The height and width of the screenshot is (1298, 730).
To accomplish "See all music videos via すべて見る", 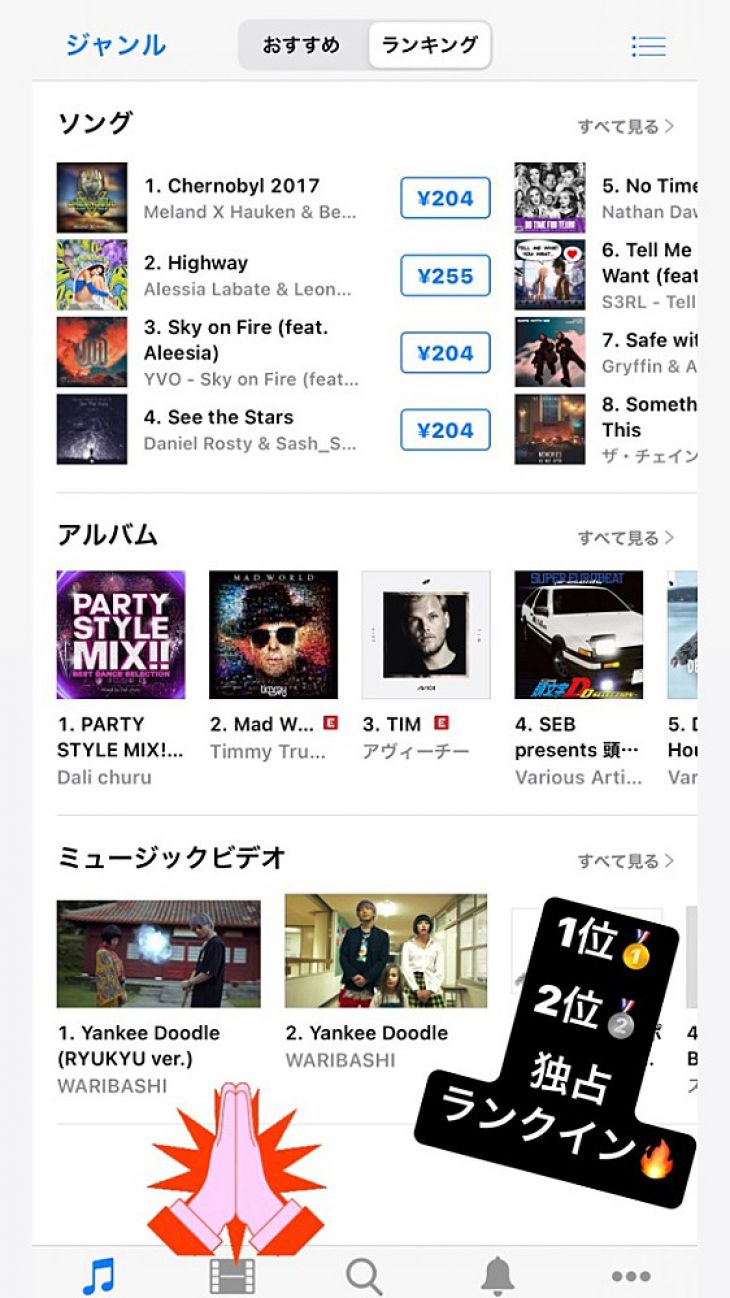I will 625,861.
